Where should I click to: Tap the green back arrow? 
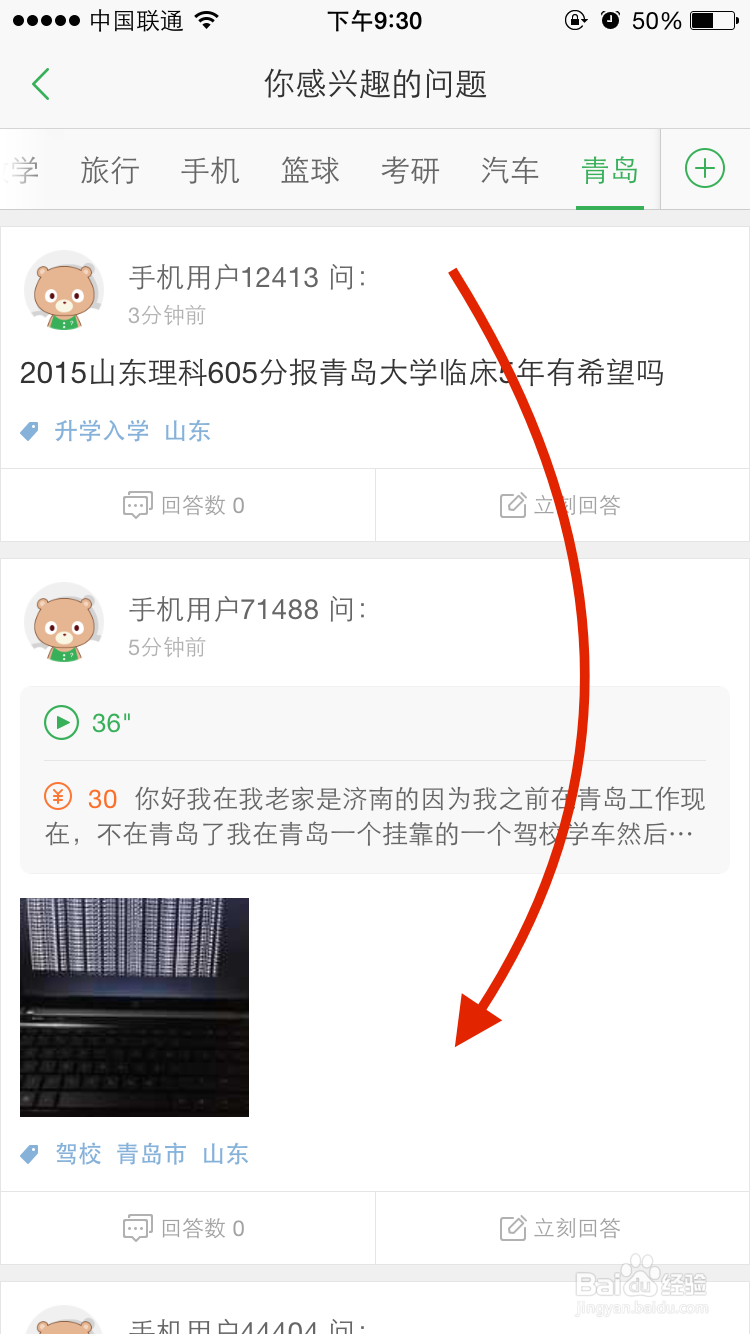[x=40, y=84]
